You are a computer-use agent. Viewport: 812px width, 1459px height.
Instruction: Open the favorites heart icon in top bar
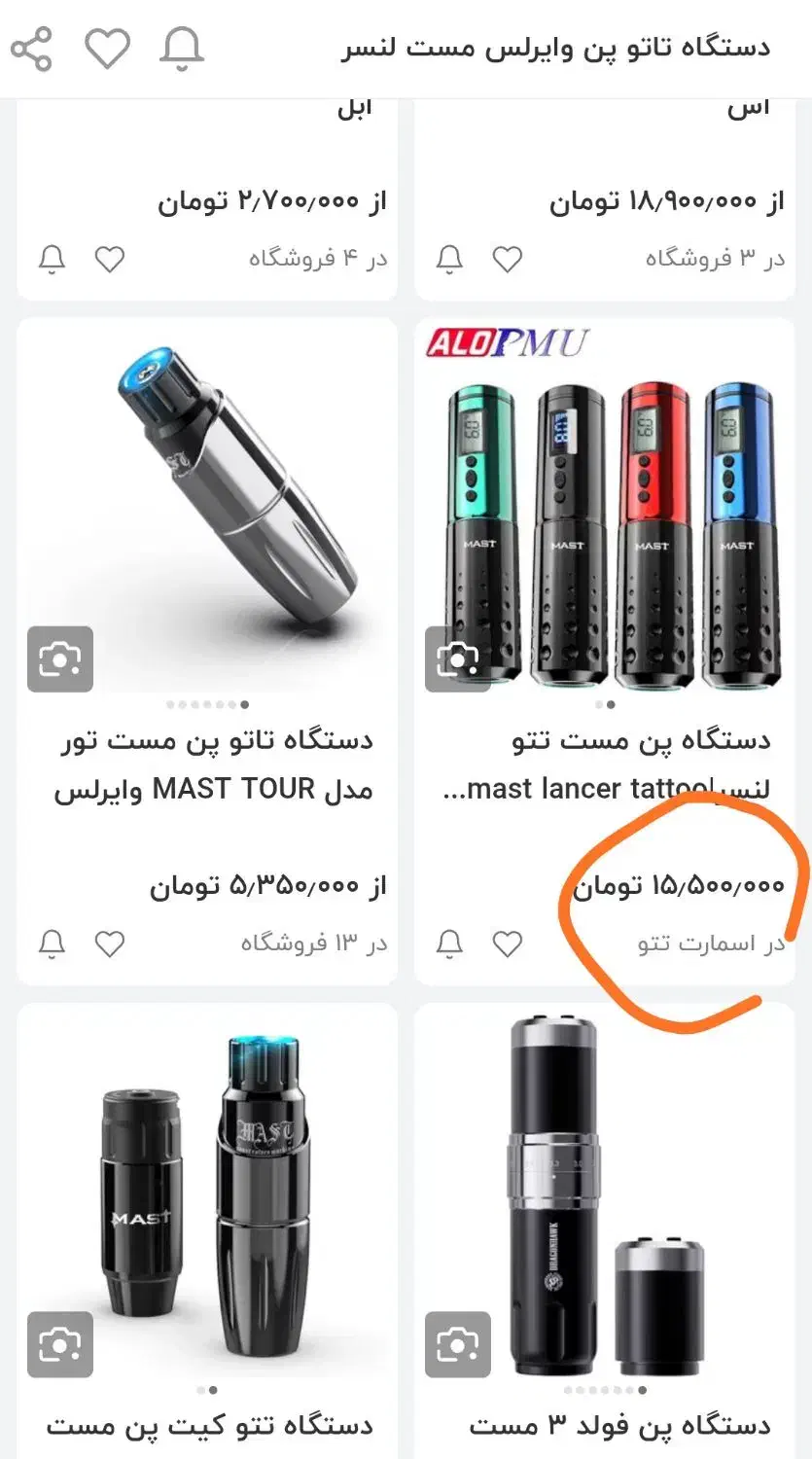(x=108, y=46)
